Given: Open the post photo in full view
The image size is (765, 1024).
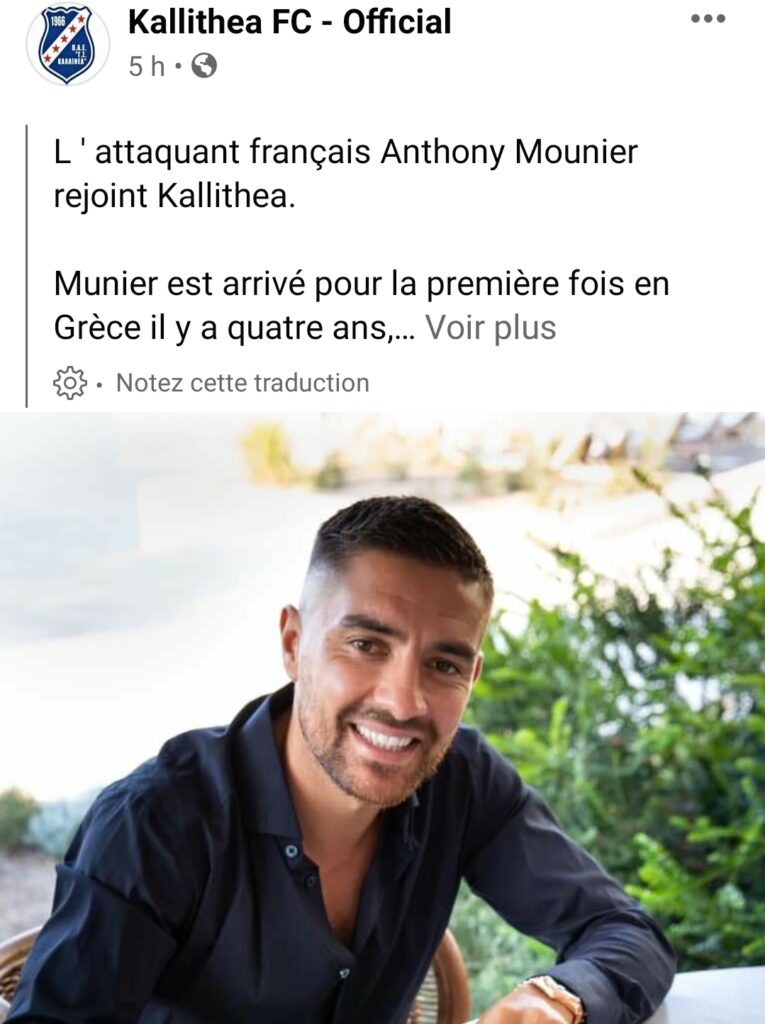Looking at the screenshot, I should coord(382,716).
